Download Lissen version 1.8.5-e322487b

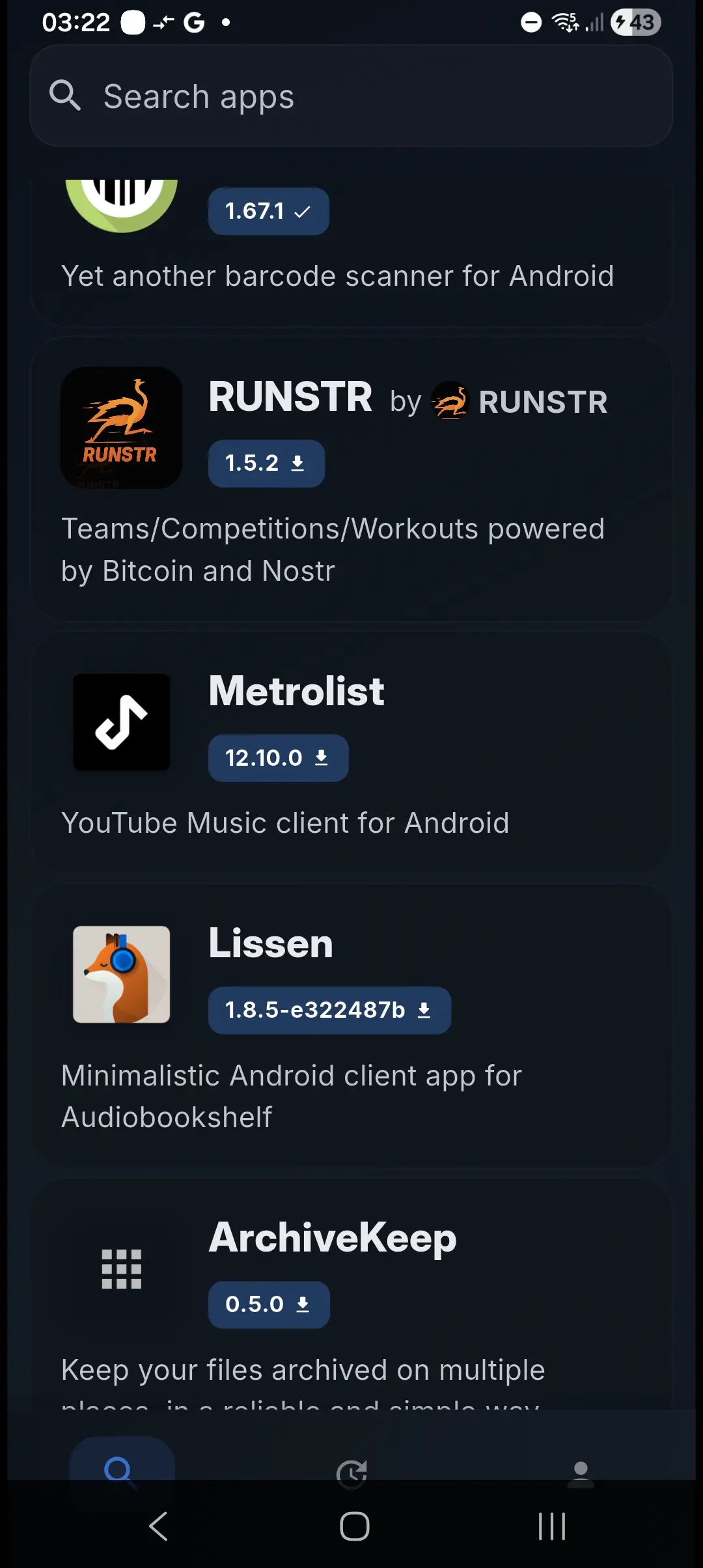point(329,1011)
